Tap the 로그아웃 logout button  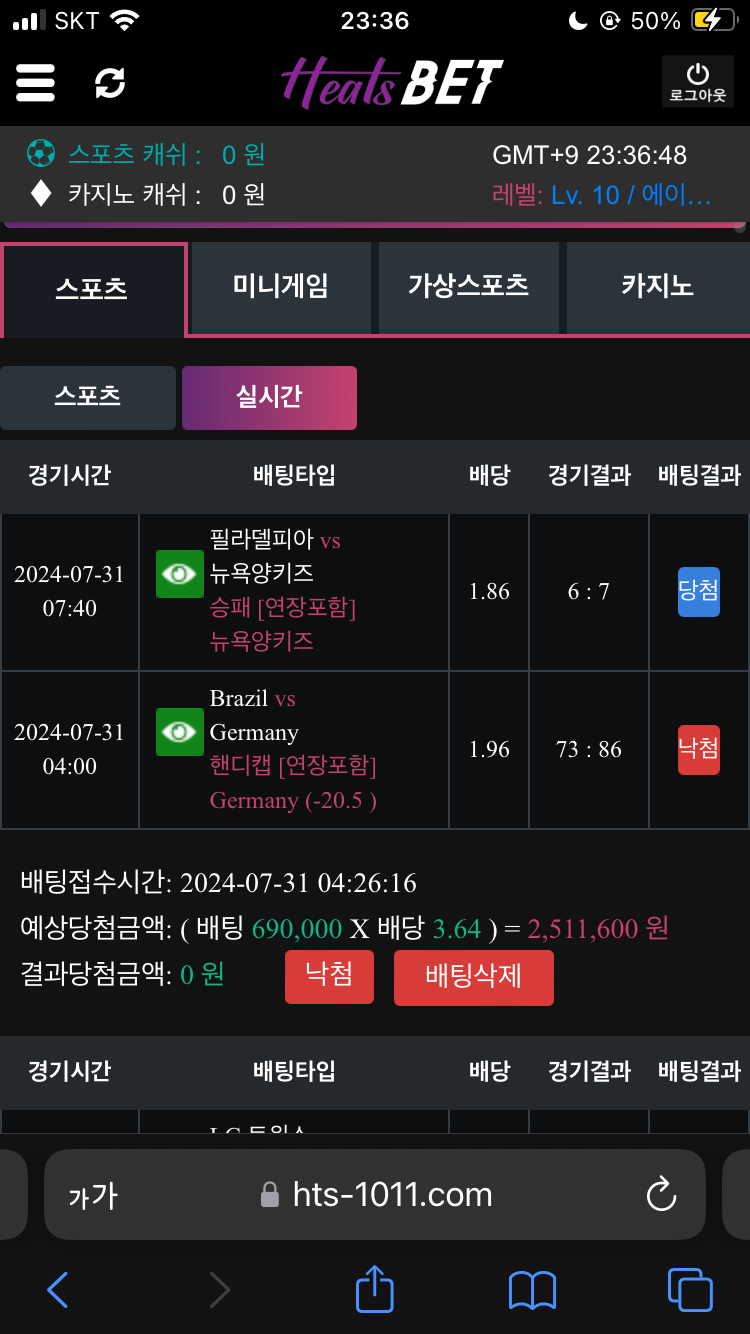click(697, 82)
